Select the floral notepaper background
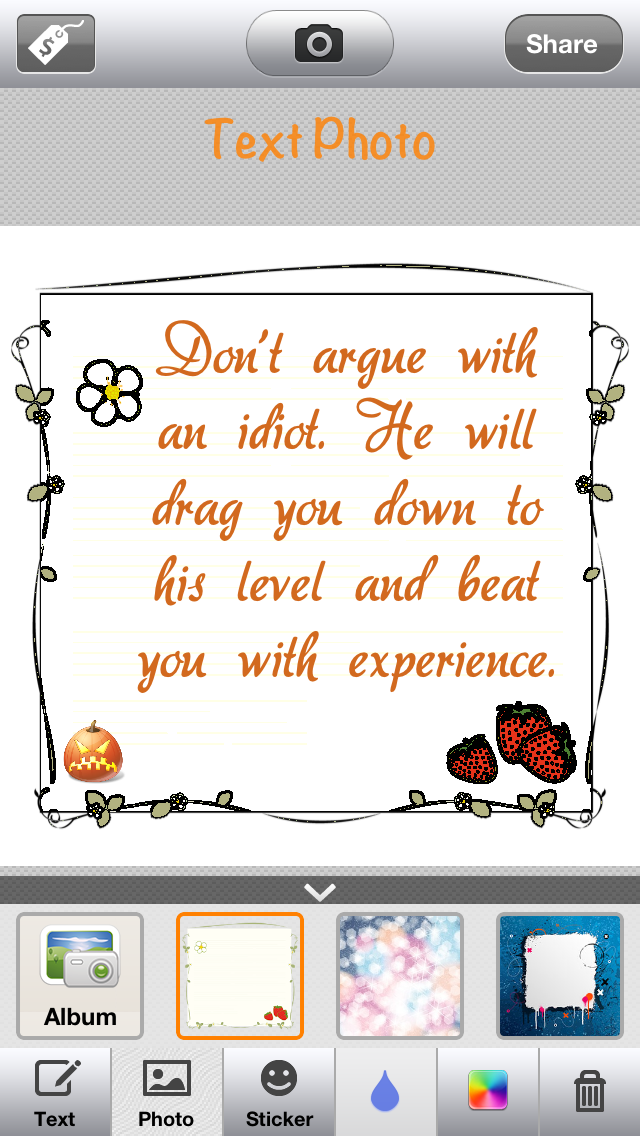640x1136 pixels. tap(240, 976)
